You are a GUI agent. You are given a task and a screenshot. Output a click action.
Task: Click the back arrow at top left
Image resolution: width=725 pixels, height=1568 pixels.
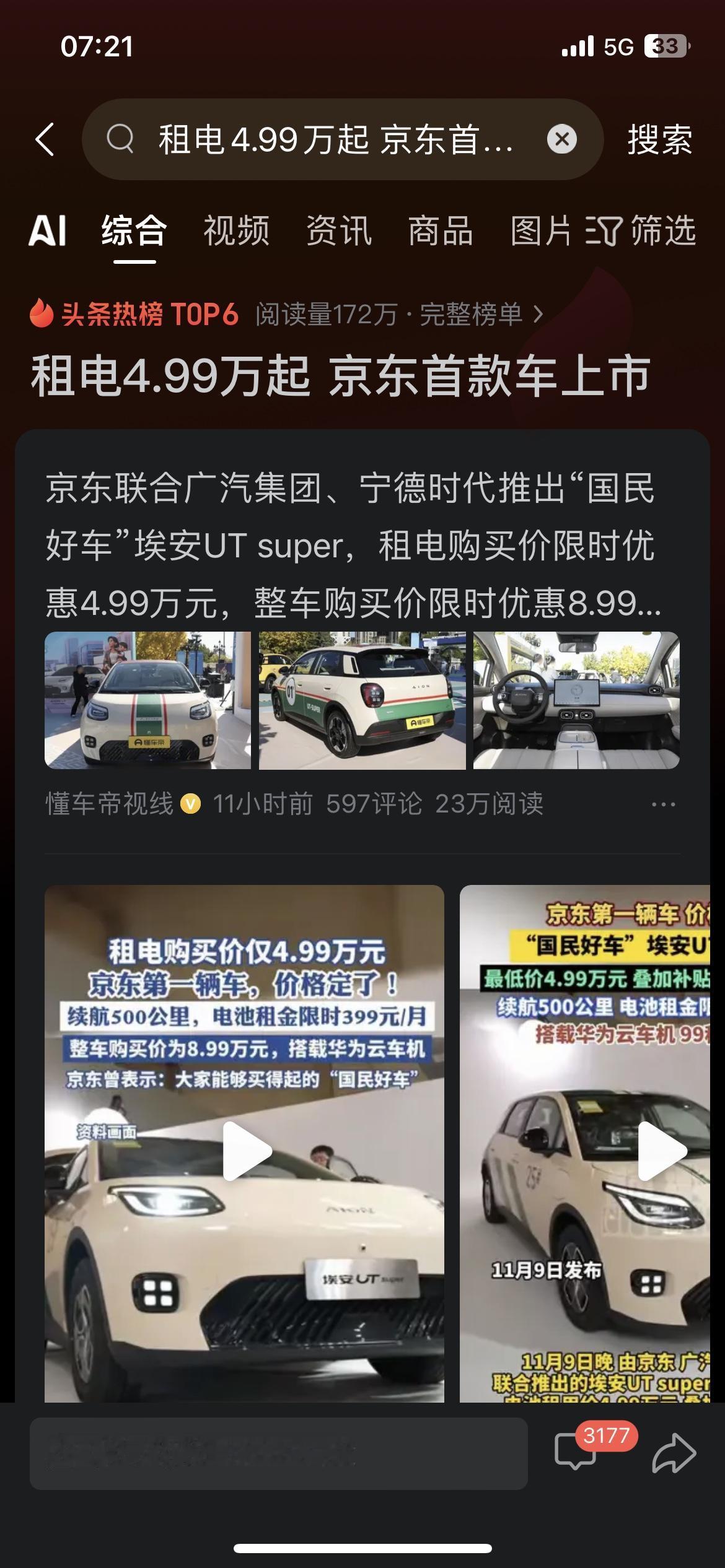44,140
